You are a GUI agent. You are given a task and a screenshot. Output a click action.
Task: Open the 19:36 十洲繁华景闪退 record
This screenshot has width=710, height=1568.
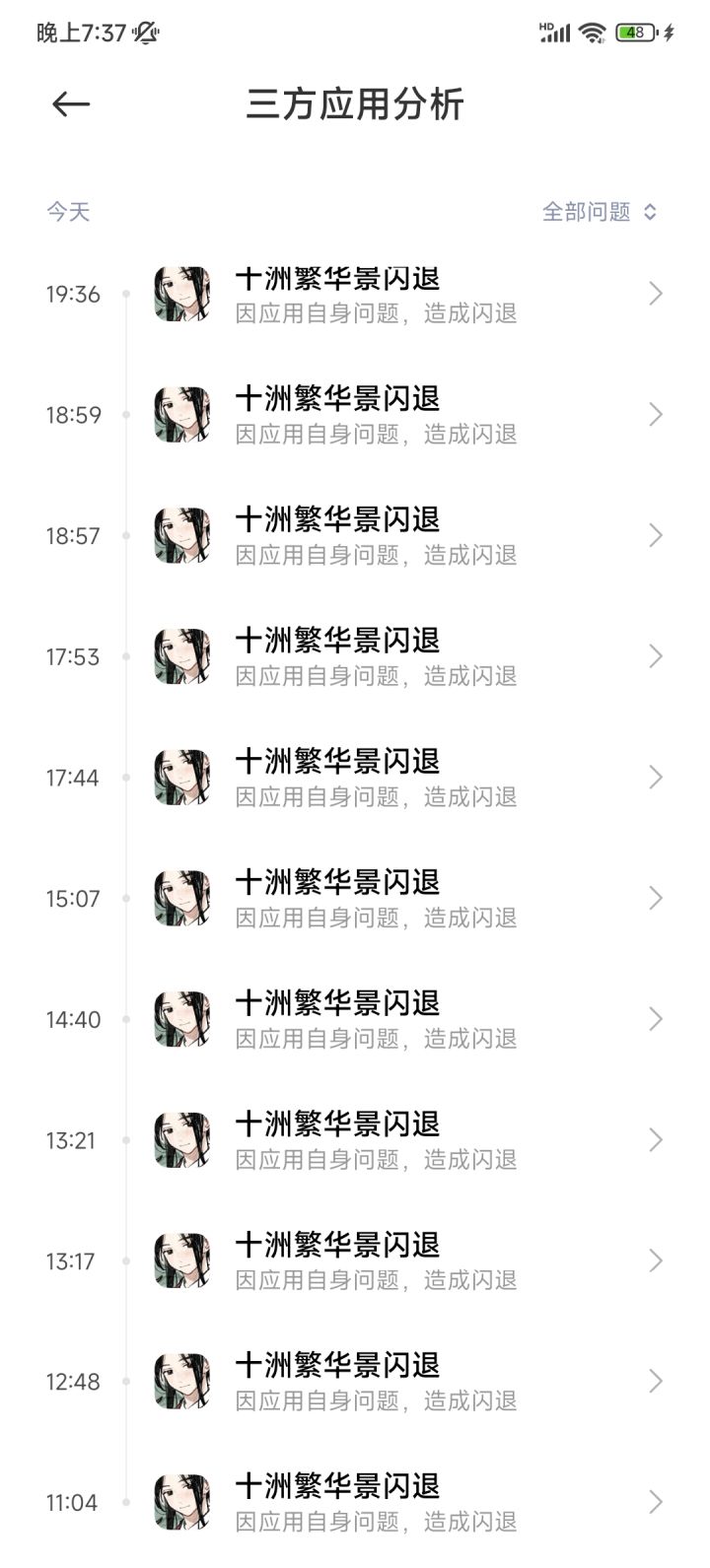[355, 294]
